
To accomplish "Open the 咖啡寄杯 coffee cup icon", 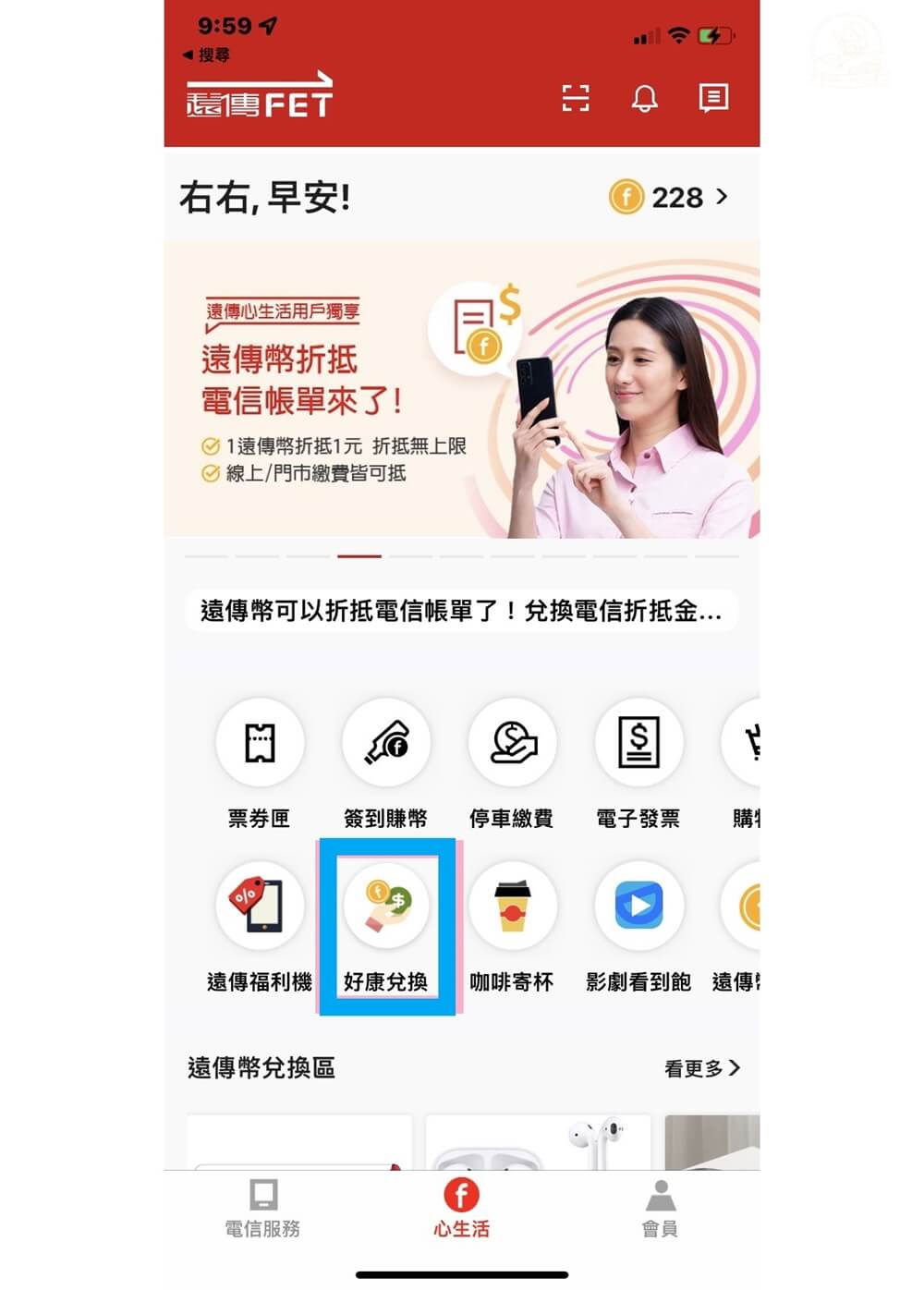I will point(514,907).
